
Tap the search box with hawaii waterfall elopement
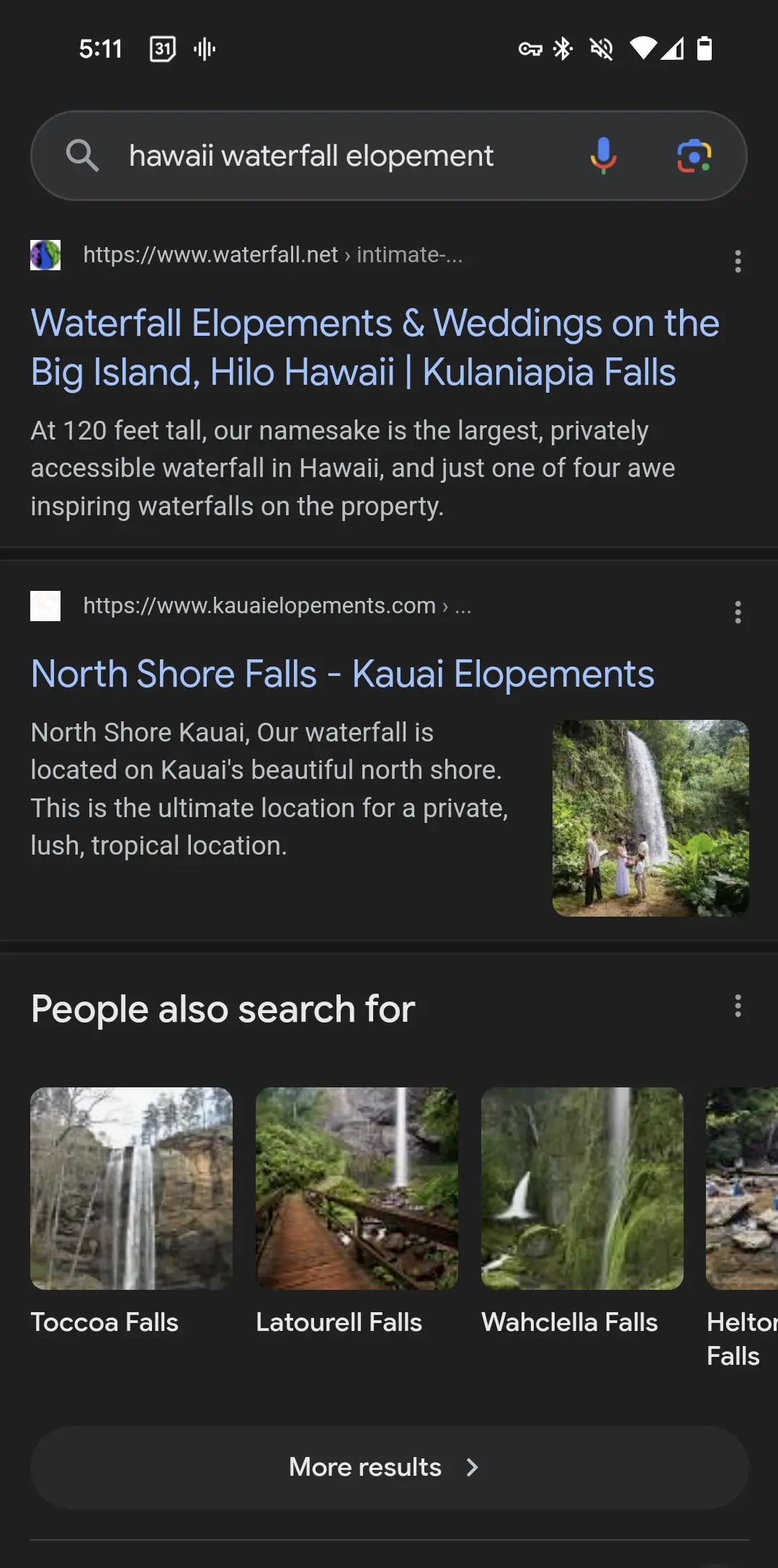pyautogui.click(x=311, y=156)
